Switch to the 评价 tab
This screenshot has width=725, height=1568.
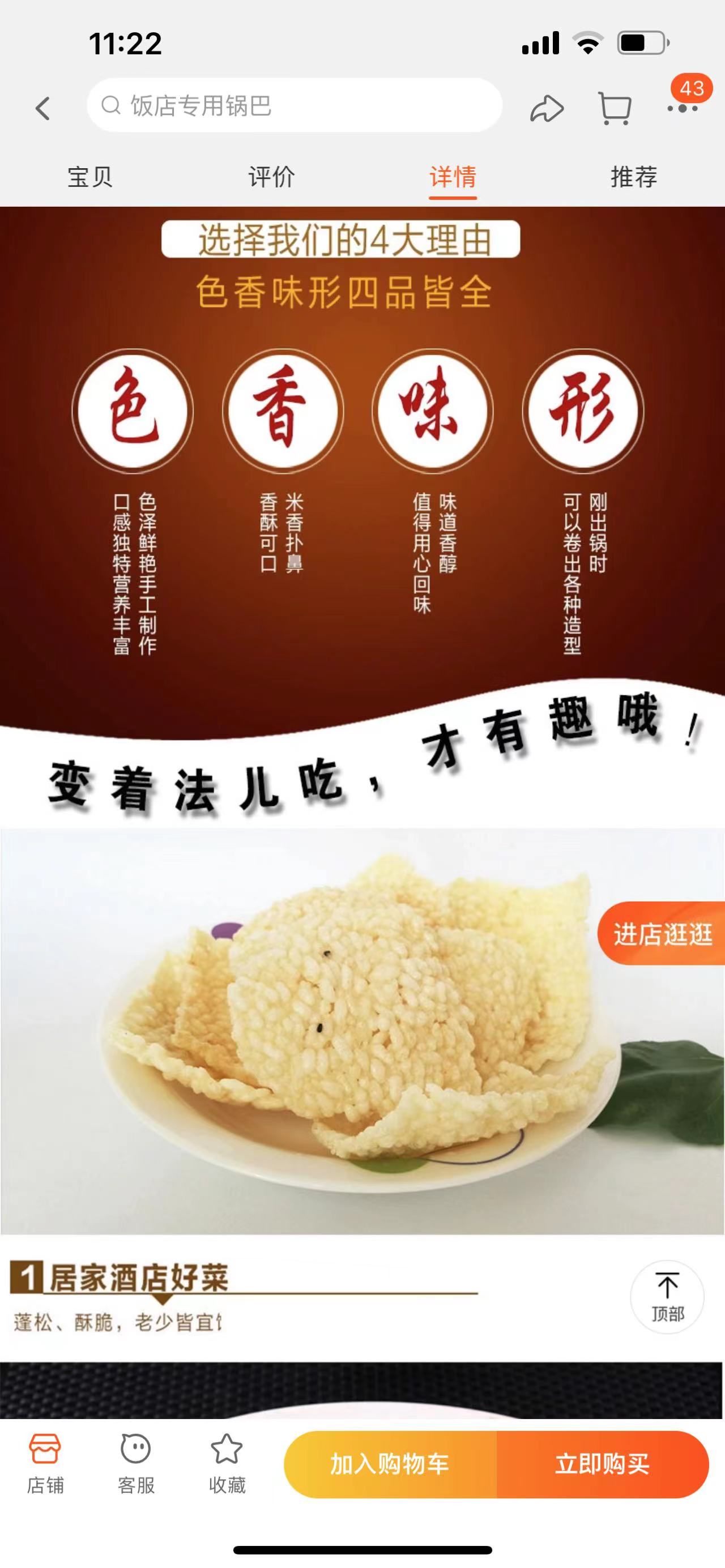point(271,177)
